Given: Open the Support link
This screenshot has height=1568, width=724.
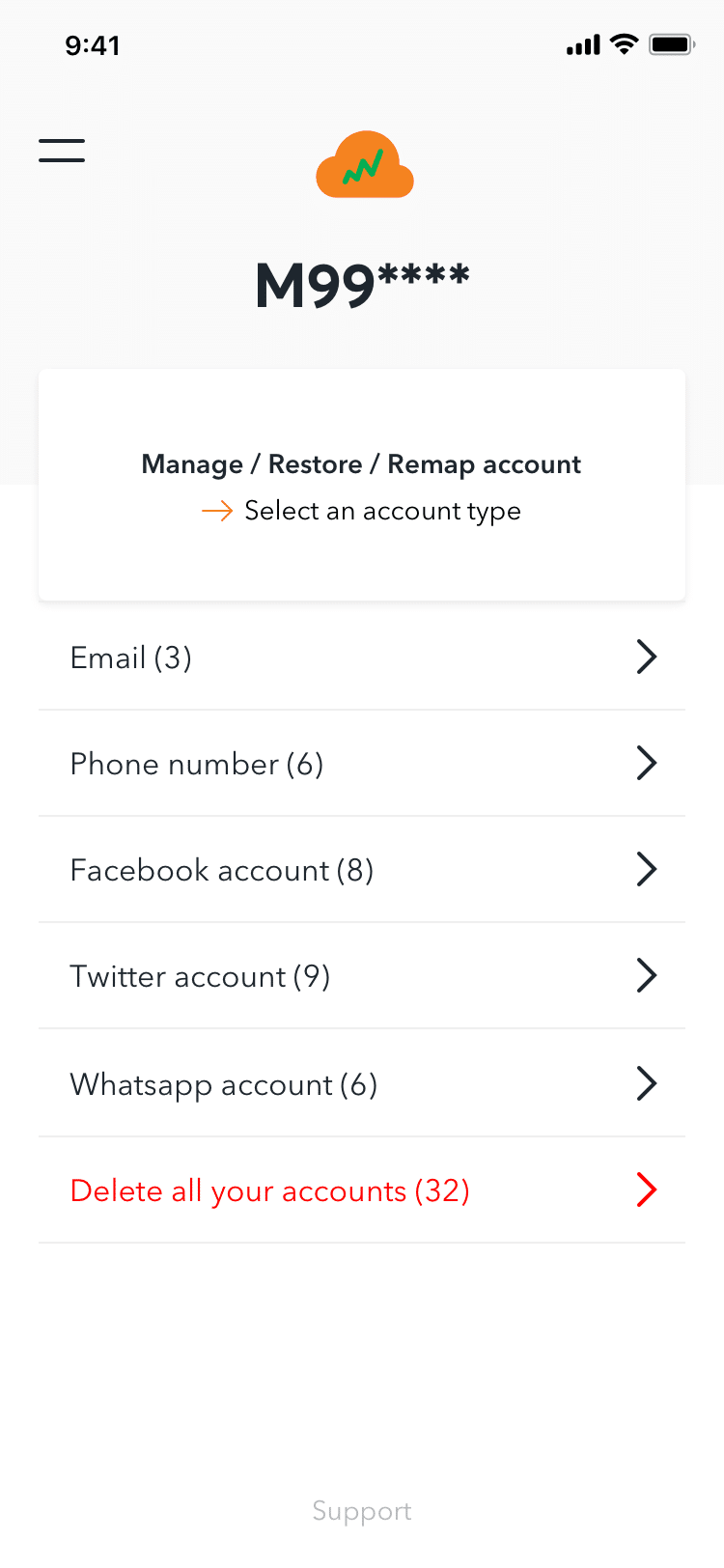Looking at the screenshot, I should pos(362,1511).
